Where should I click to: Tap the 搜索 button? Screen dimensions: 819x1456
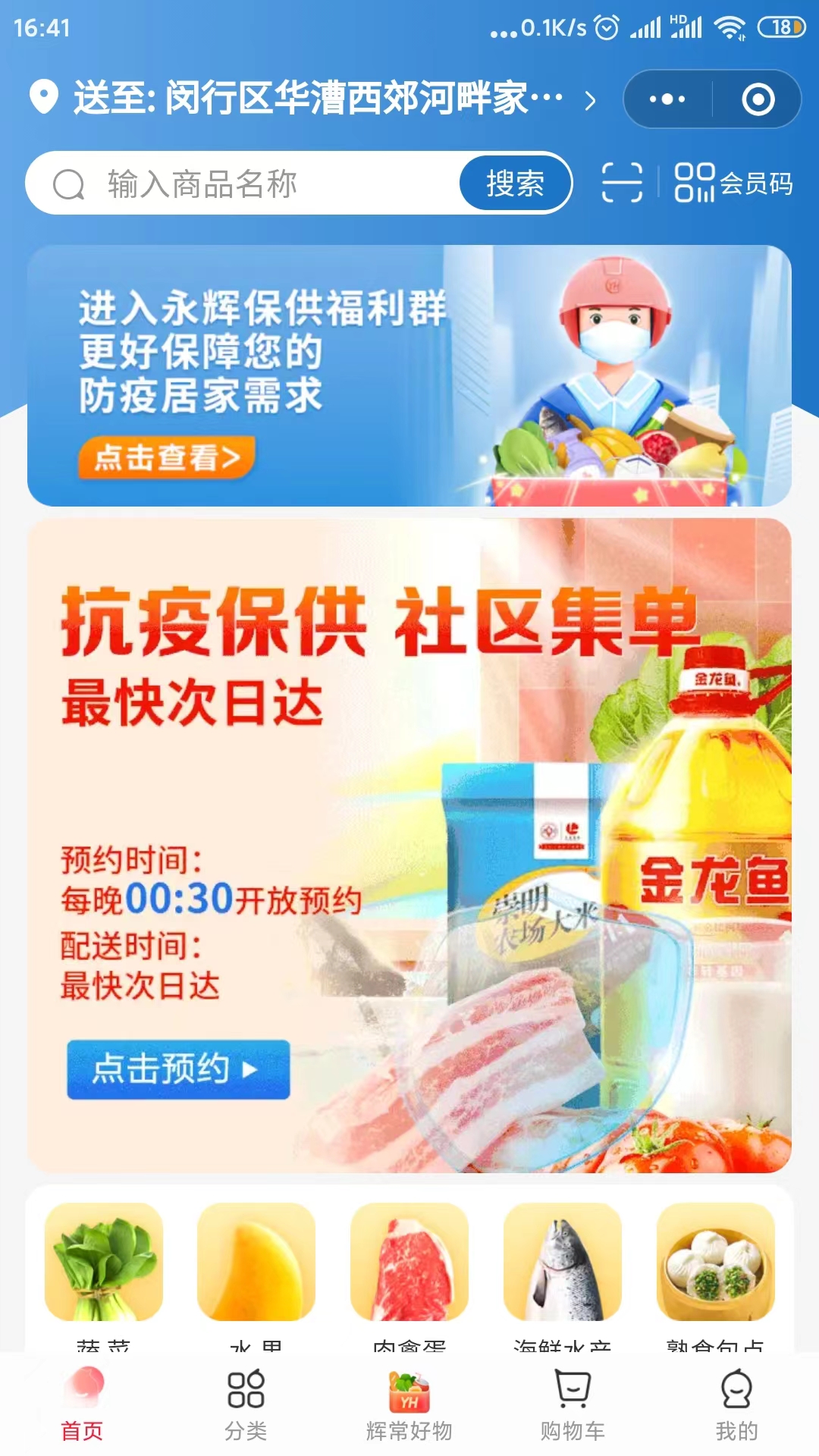pos(515,184)
